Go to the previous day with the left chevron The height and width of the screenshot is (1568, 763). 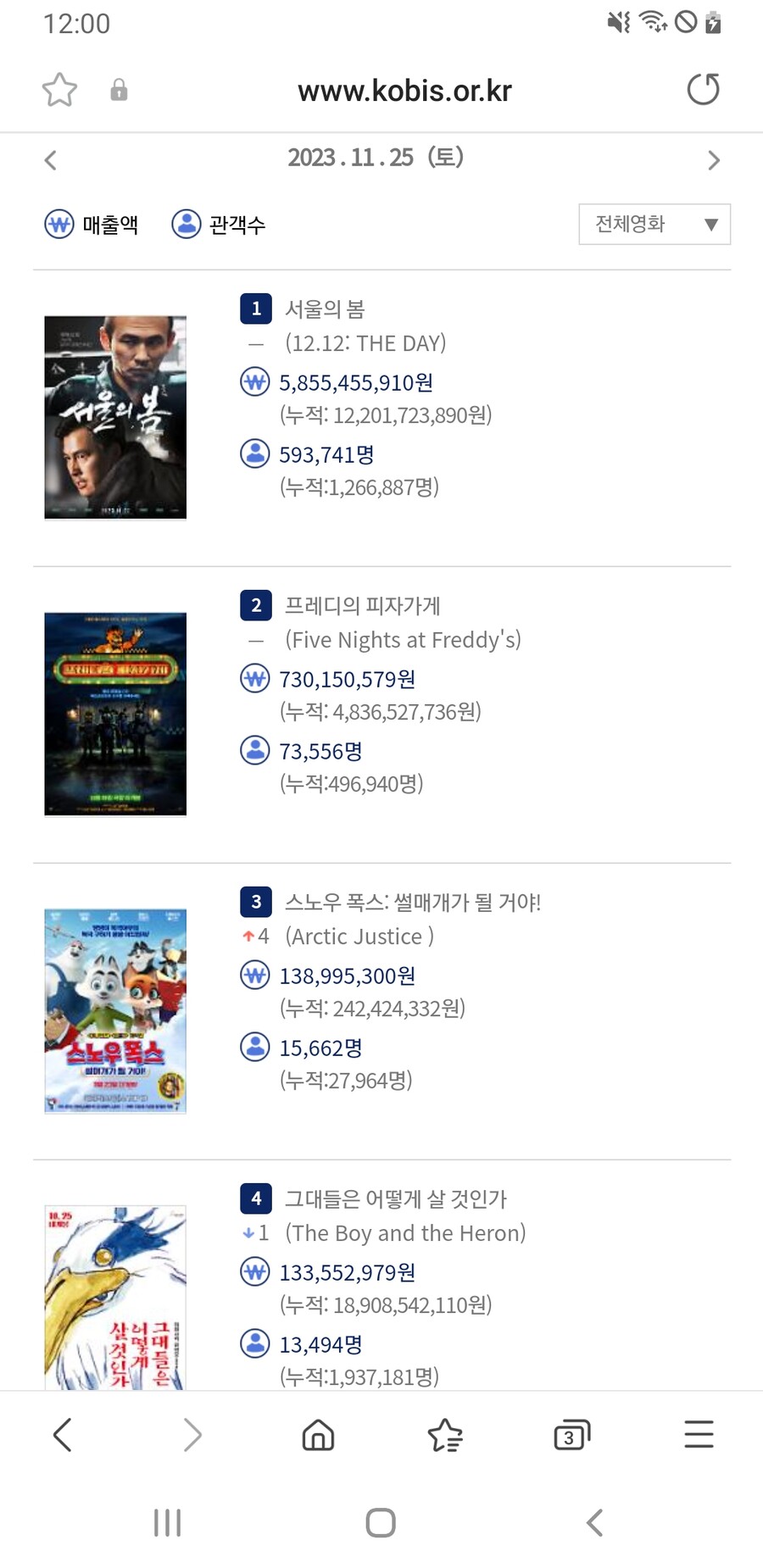coord(50,159)
